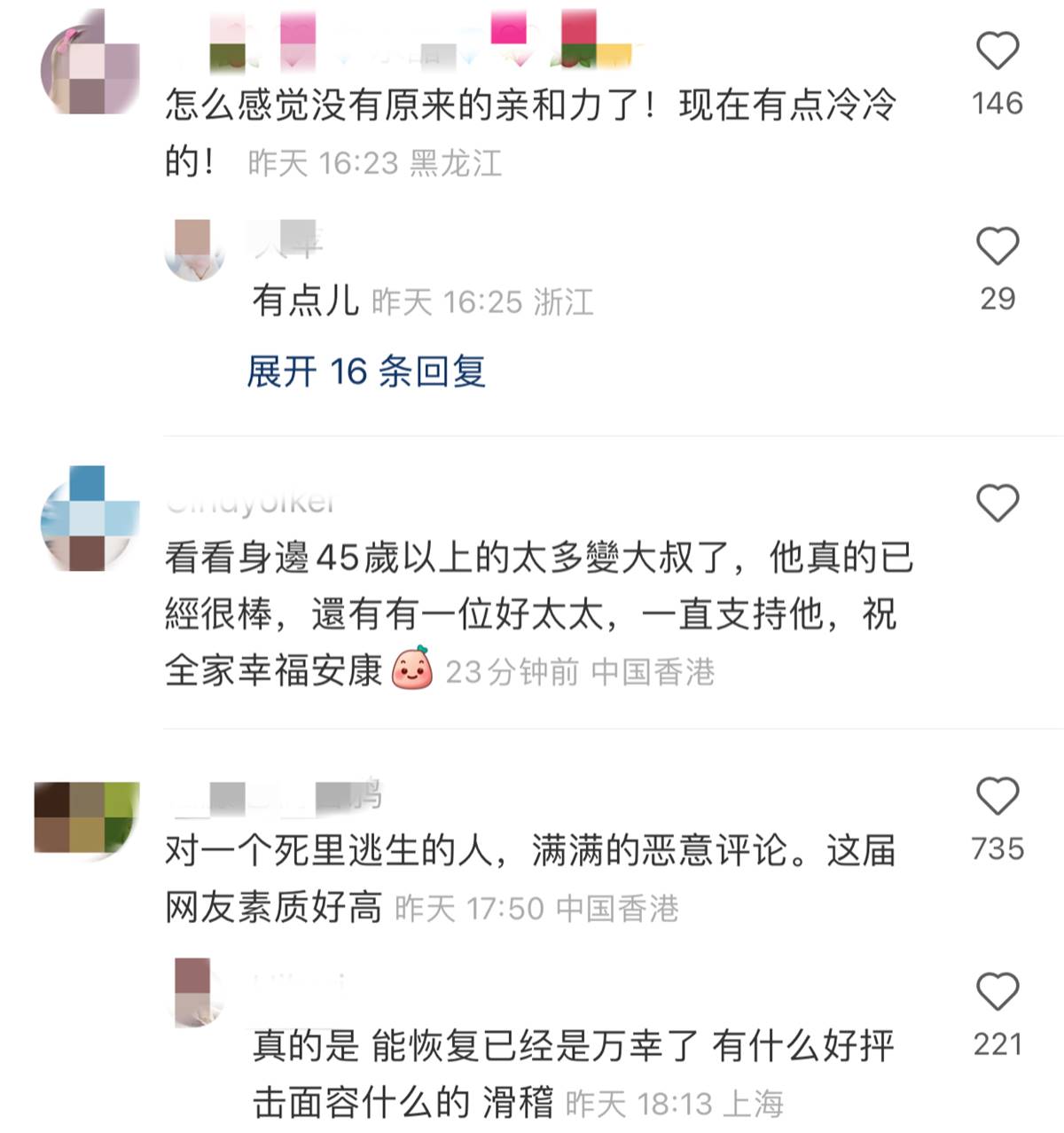Expand 展开 16 条回复
1064x1133 pixels.
[x=365, y=371]
